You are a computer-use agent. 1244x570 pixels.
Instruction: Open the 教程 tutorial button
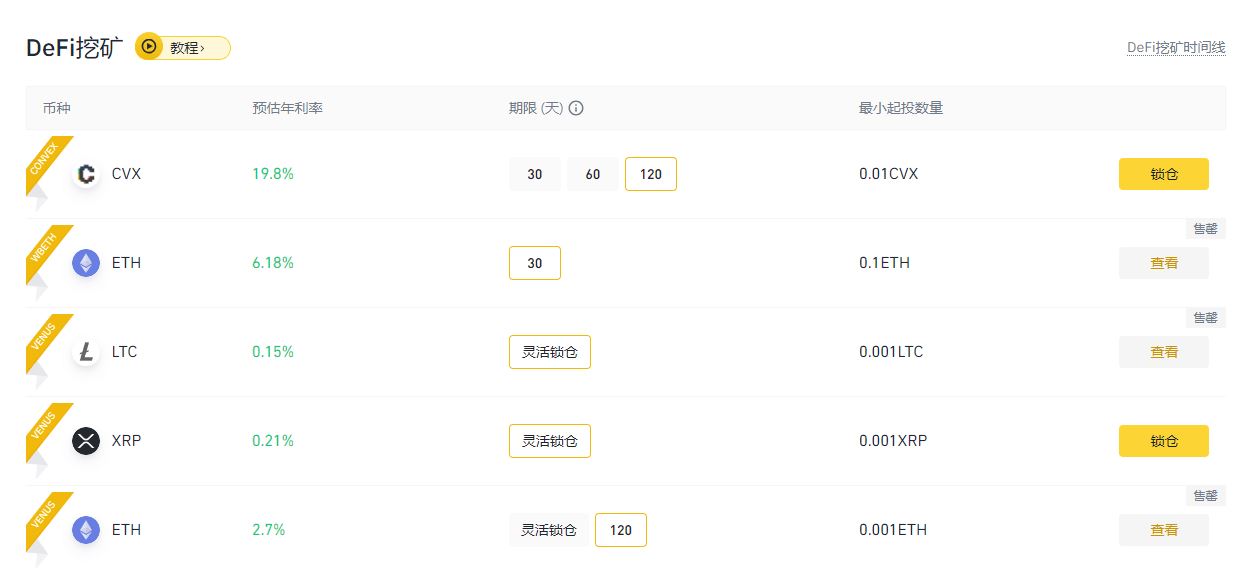click(x=183, y=47)
